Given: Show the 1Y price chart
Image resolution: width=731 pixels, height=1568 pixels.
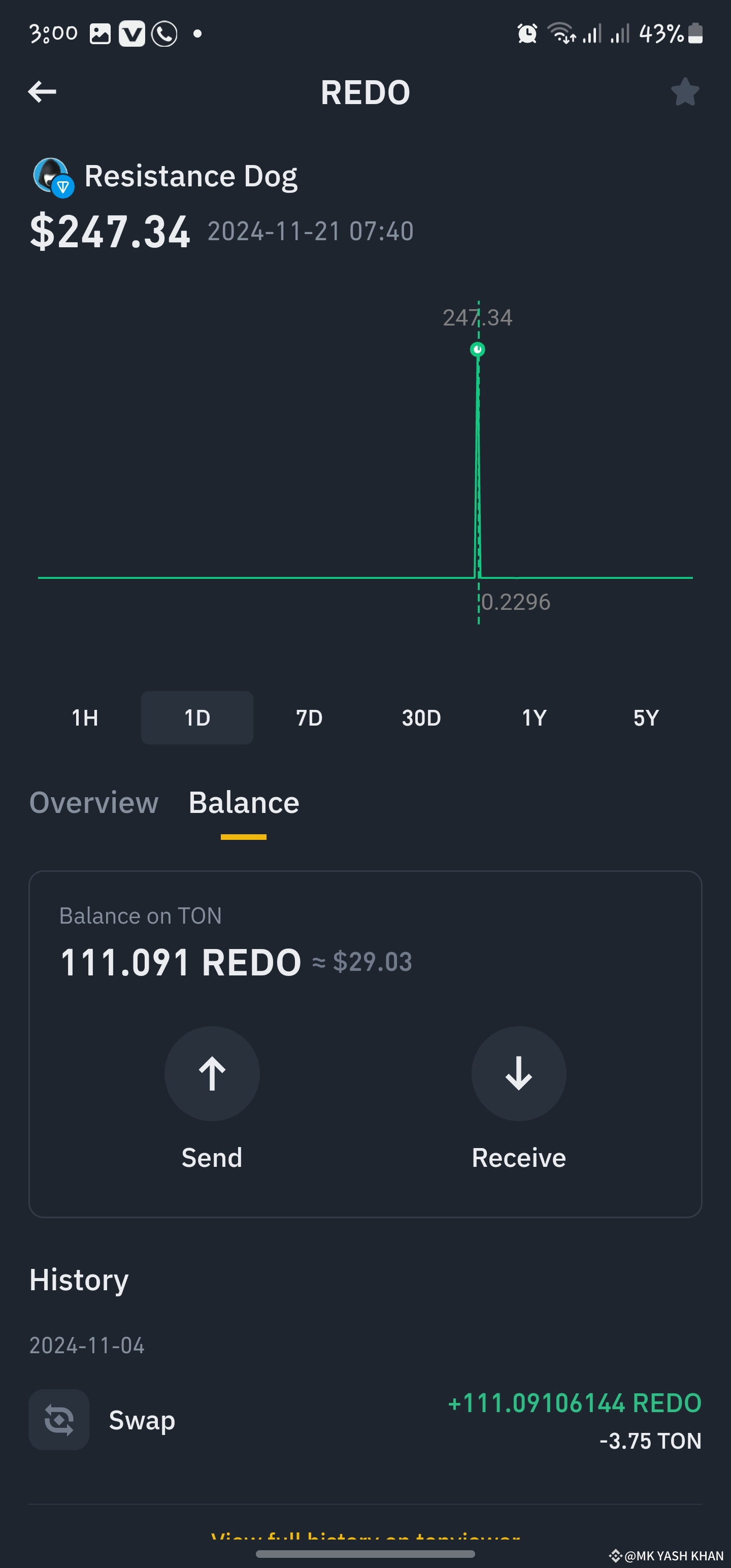Looking at the screenshot, I should coord(534,717).
